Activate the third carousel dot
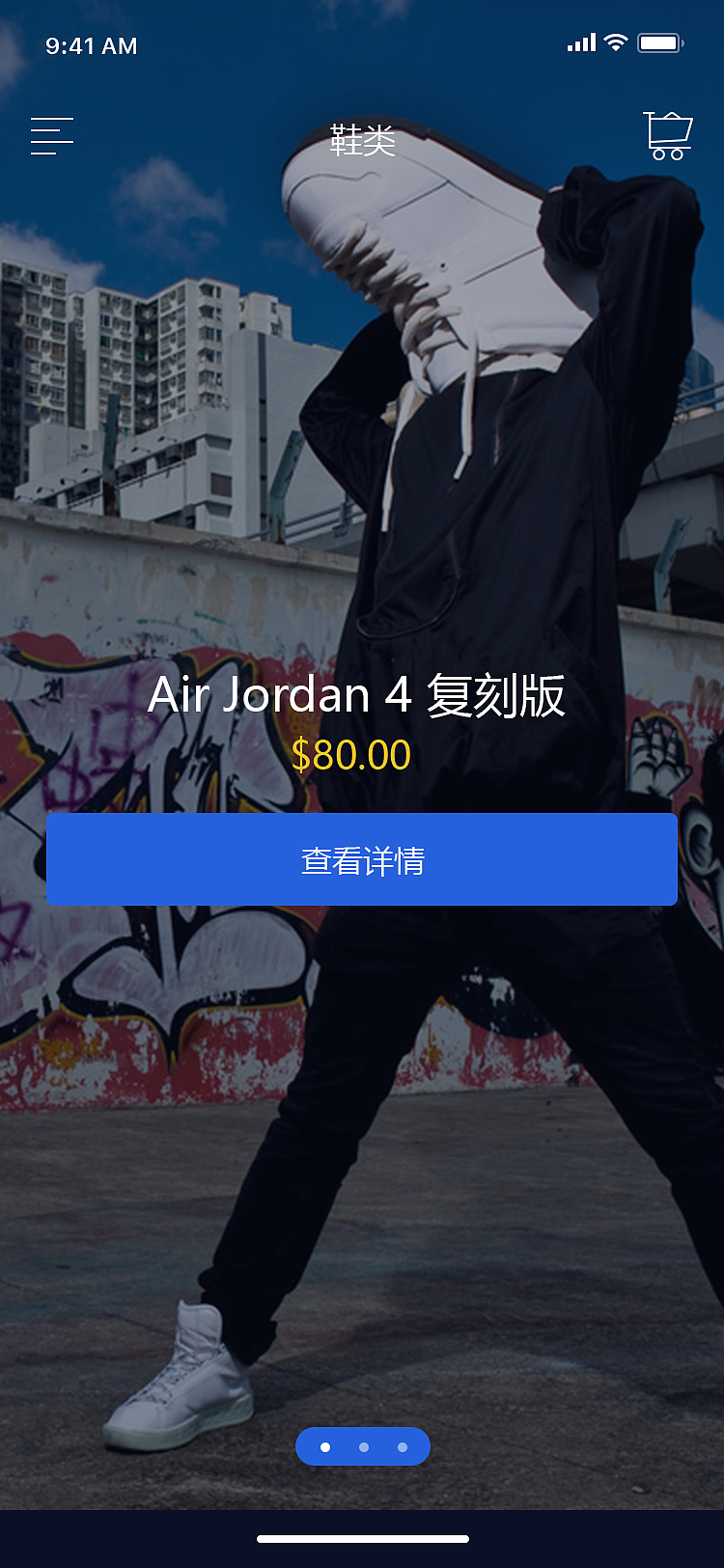This screenshot has width=724, height=1568. pyautogui.click(x=401, y=1446)
